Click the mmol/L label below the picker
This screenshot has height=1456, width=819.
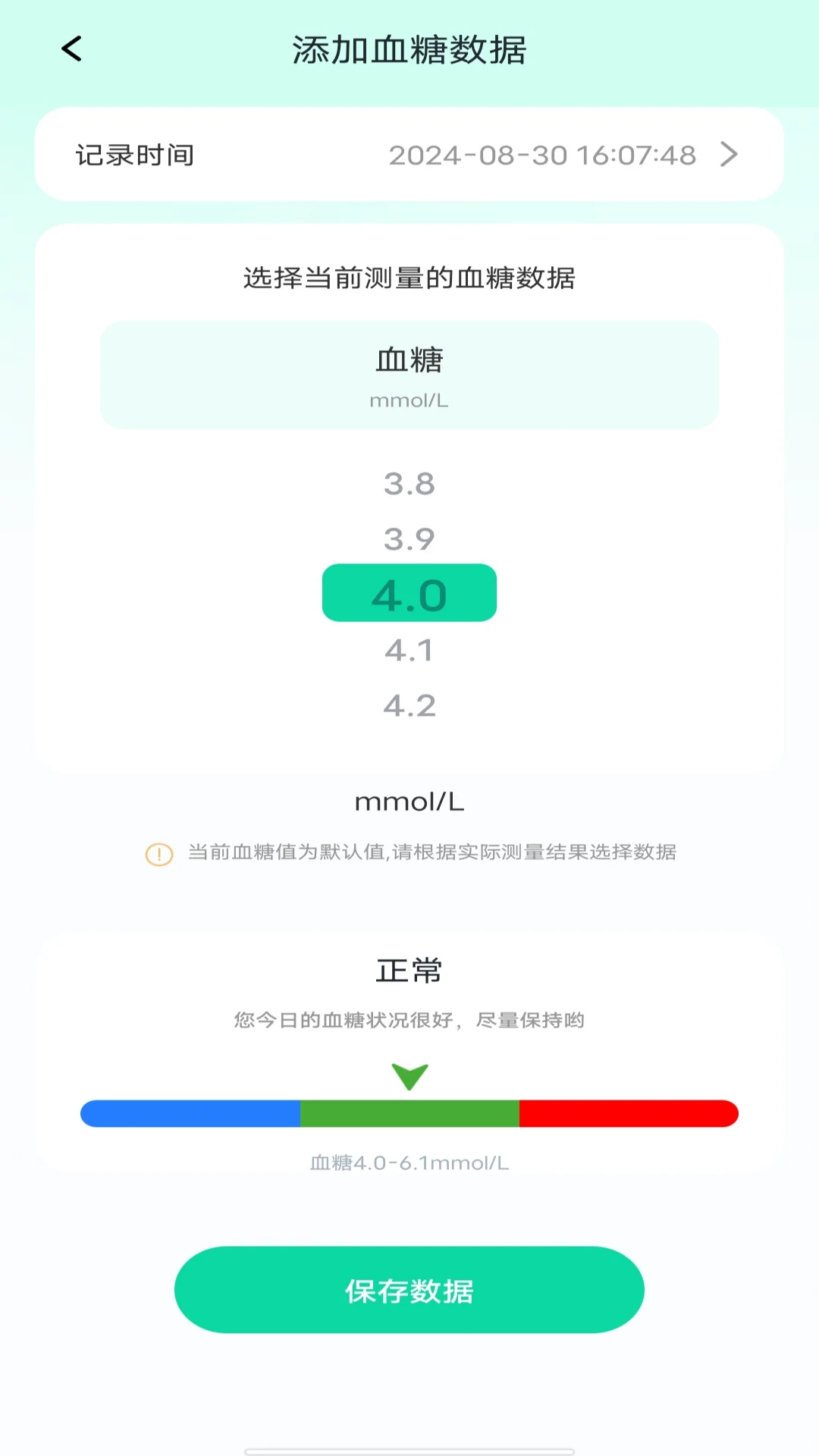coord(409,802)
